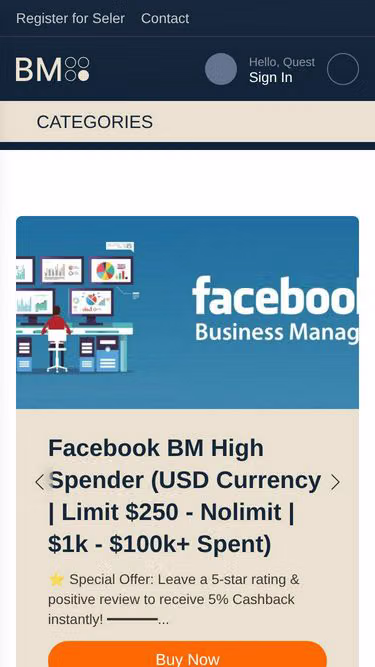Open the Contact link
The height and width of the screenshot is (667, 375).
(x=165, y=18)
